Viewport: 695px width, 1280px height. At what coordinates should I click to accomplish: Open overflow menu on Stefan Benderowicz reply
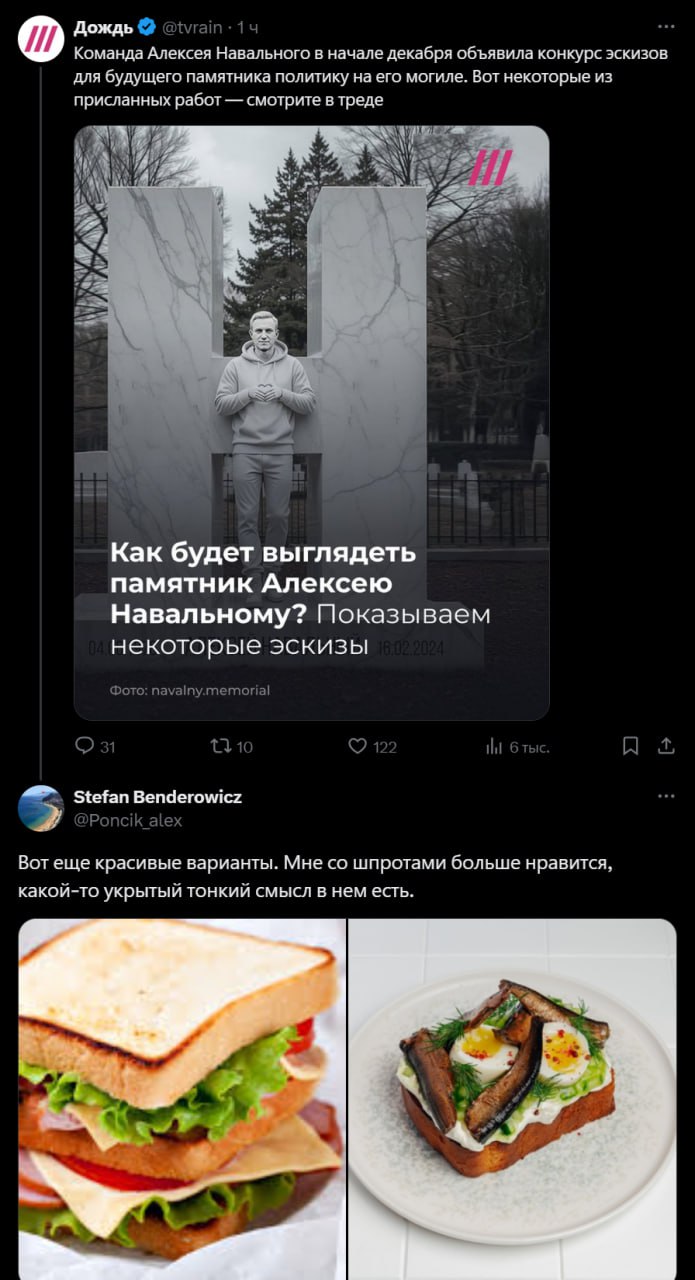(666, 797)
